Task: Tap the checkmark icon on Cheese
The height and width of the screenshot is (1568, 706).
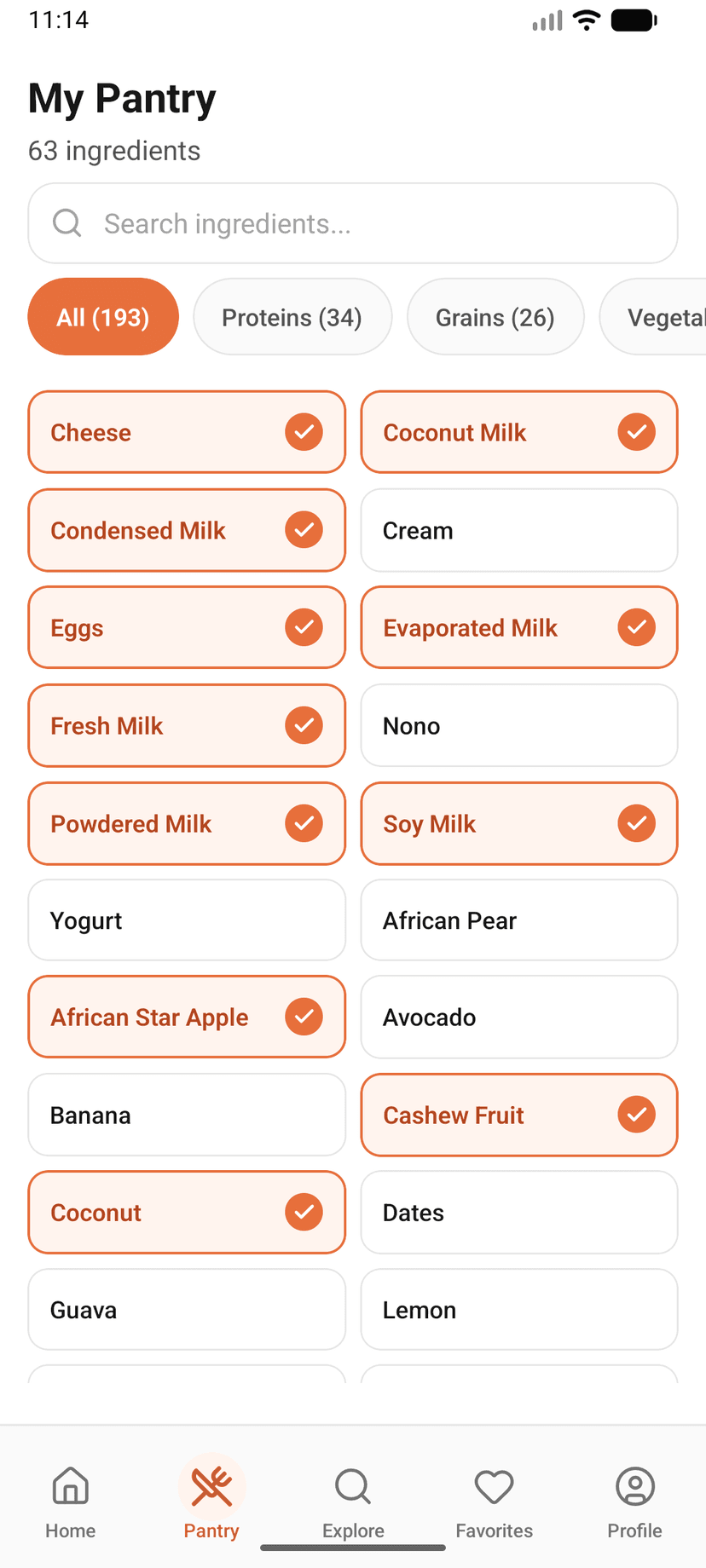Action: (304, 431)
